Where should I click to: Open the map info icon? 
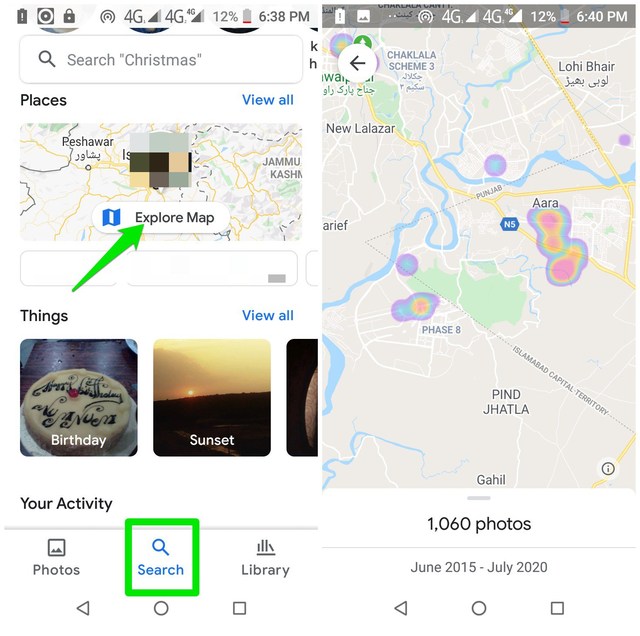(x=607, y=468)
